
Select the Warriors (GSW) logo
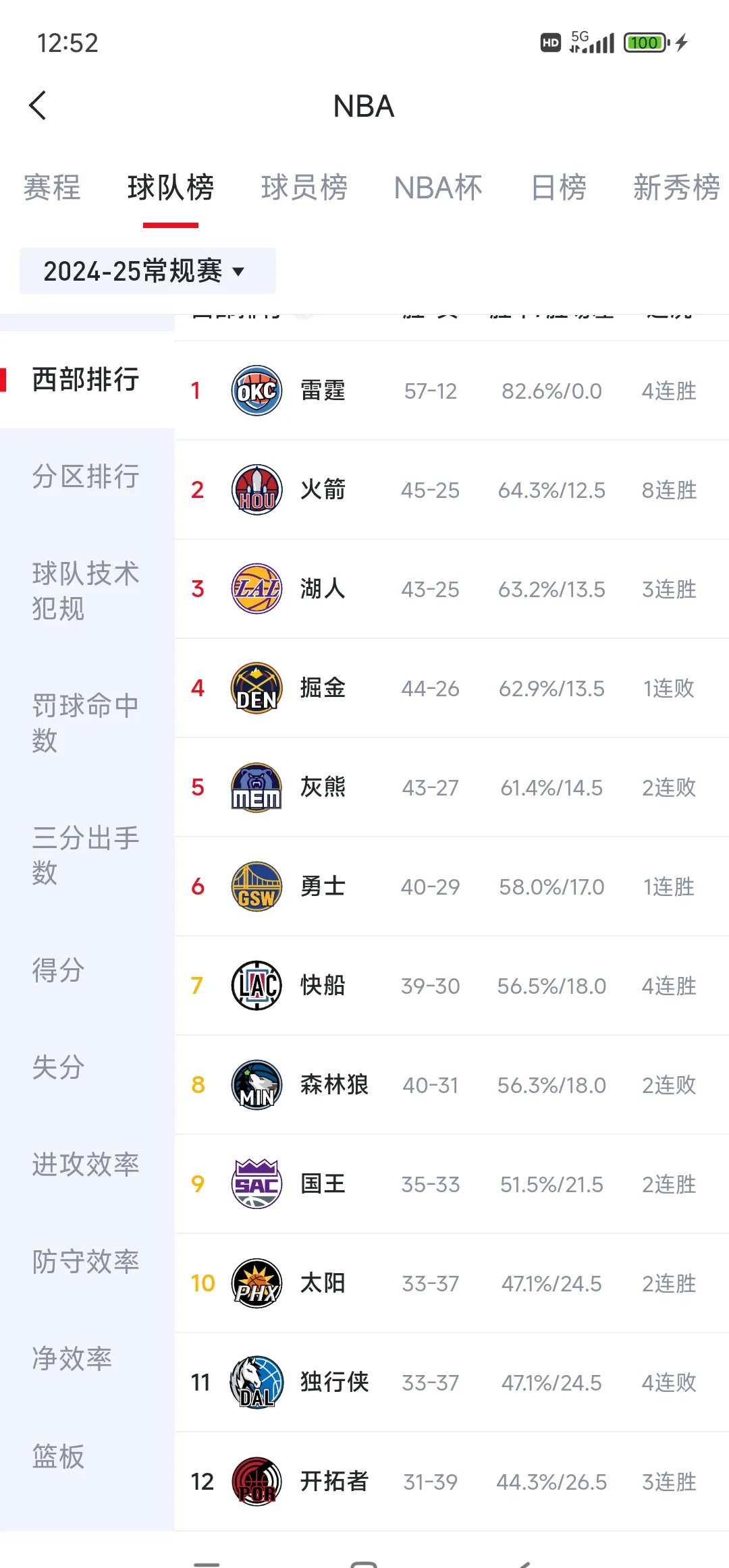(x=256, y=887)
